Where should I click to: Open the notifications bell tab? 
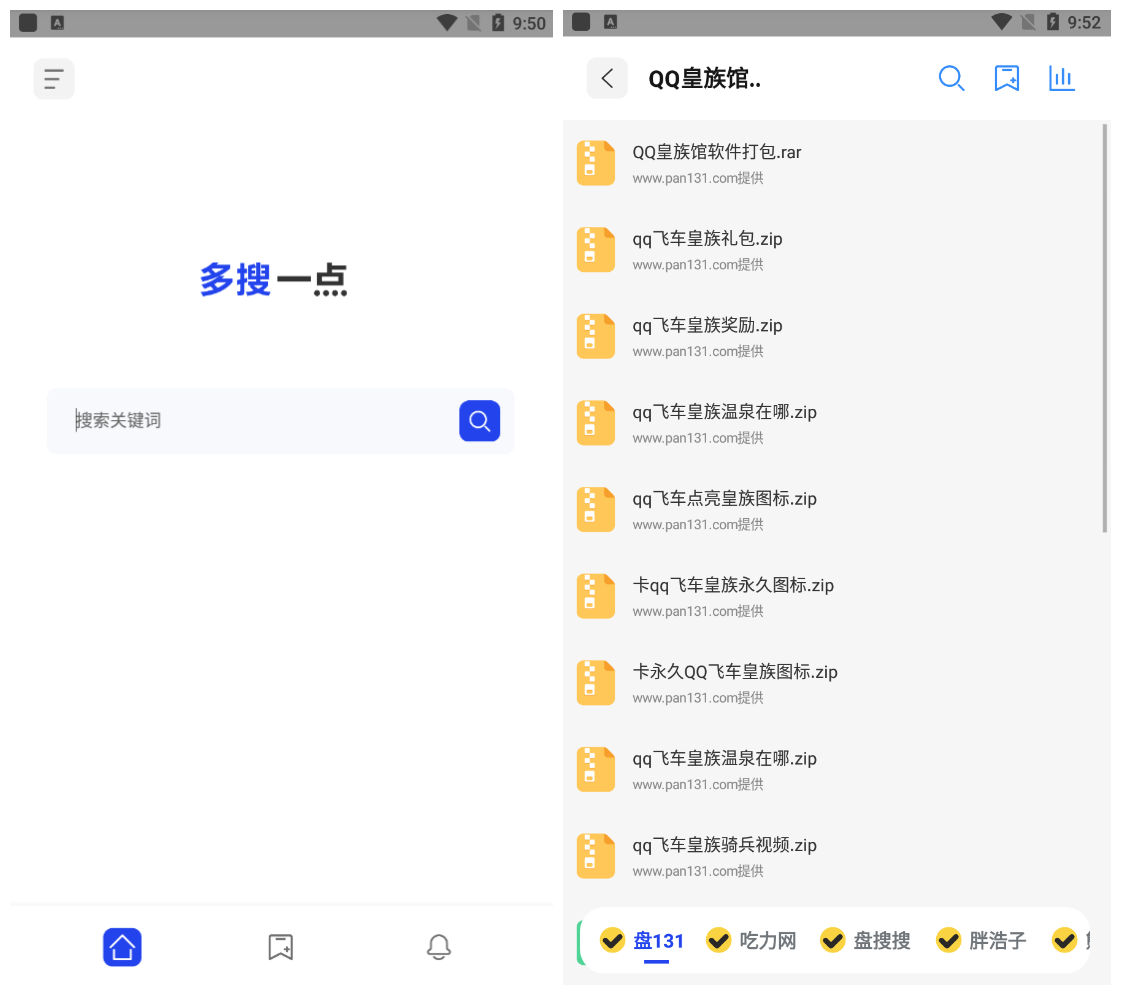(x=438, y=947)
